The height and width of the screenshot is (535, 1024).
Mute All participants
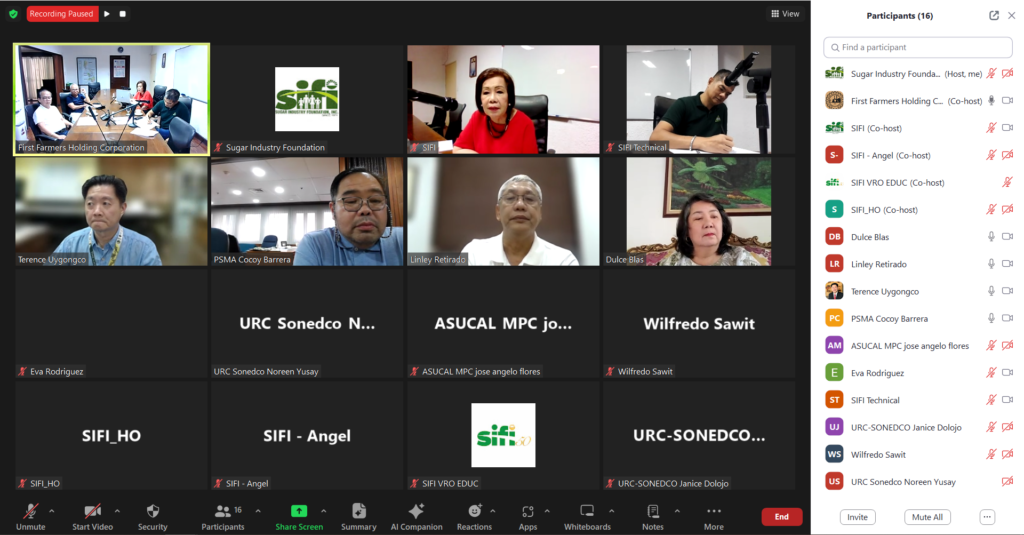click(927, 517)
